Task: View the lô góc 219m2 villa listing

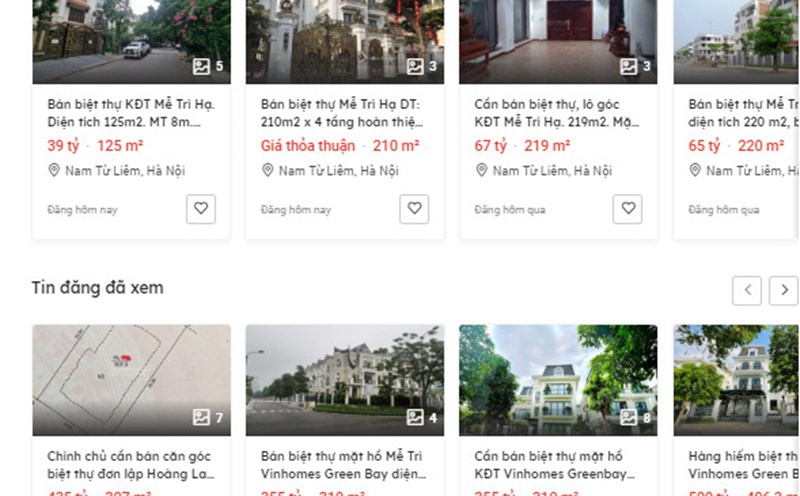Action: pos(558,112)
